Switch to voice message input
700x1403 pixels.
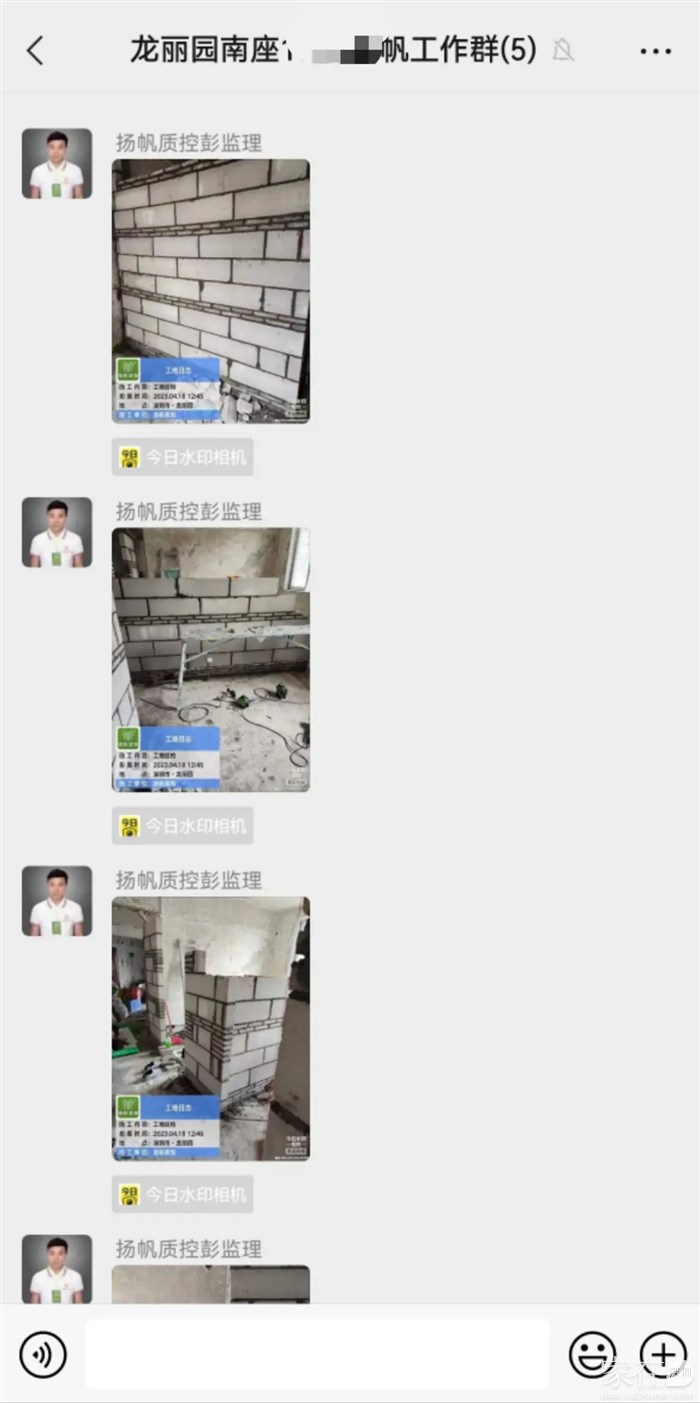(43, 1355)
